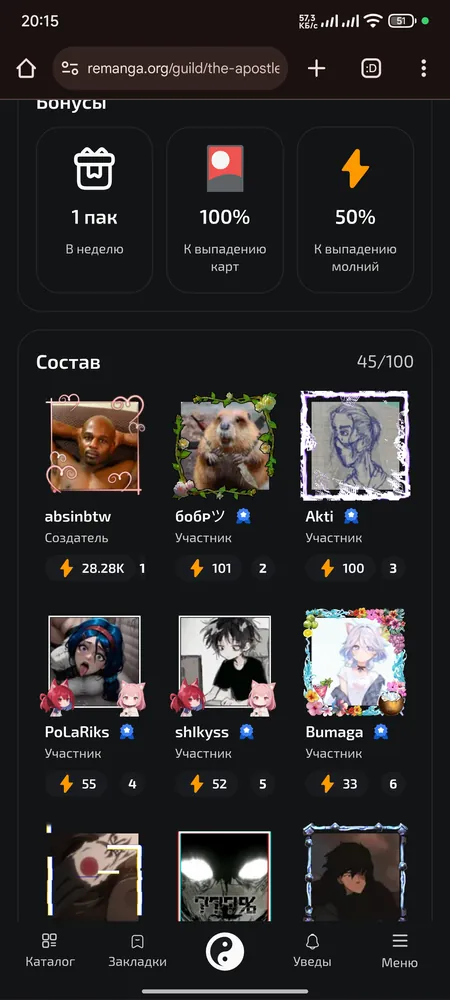Screen dimensions: 450x1000
Task: Open the browser overflow menu
Action: point(424,68)
